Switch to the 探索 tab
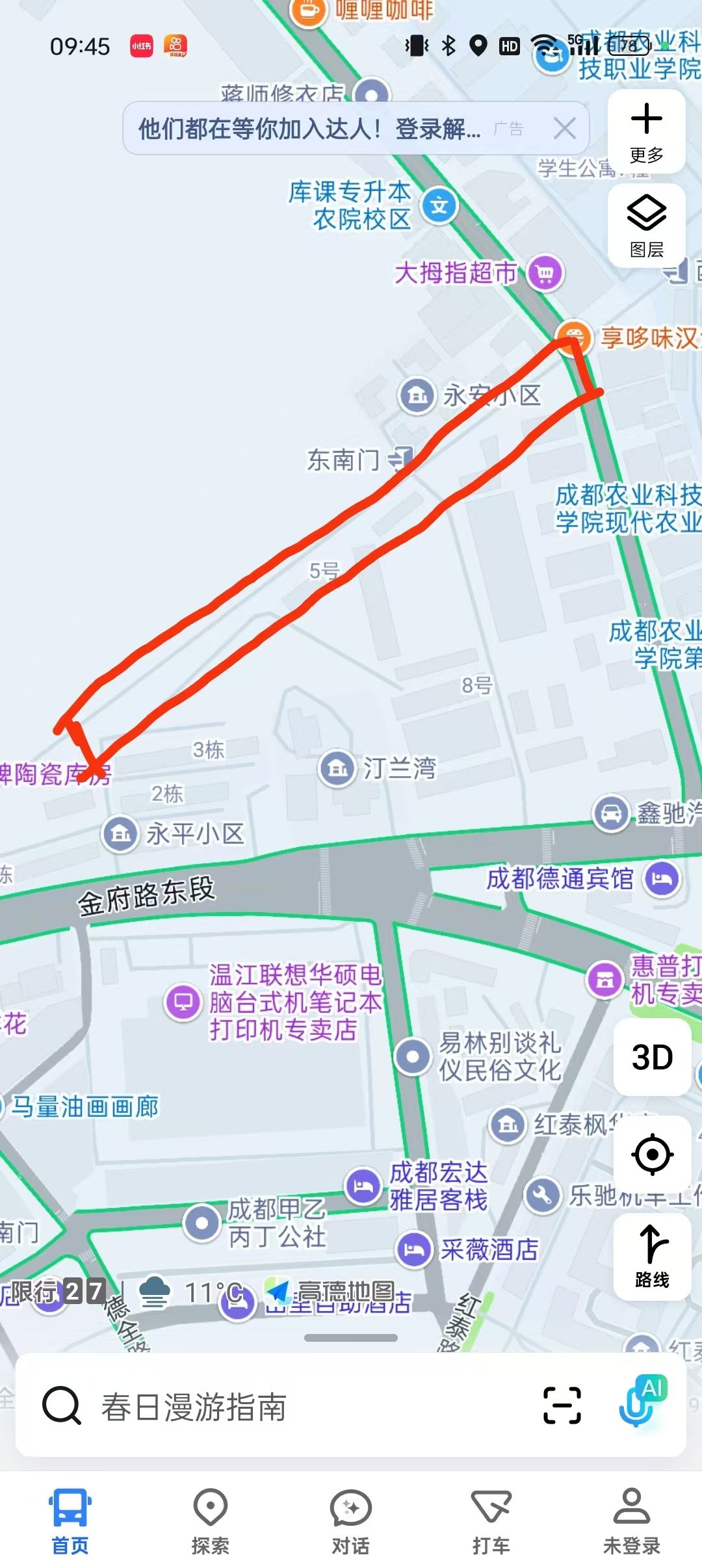This screenshot has width=702, height=1568. click(x=210, y=1521)
